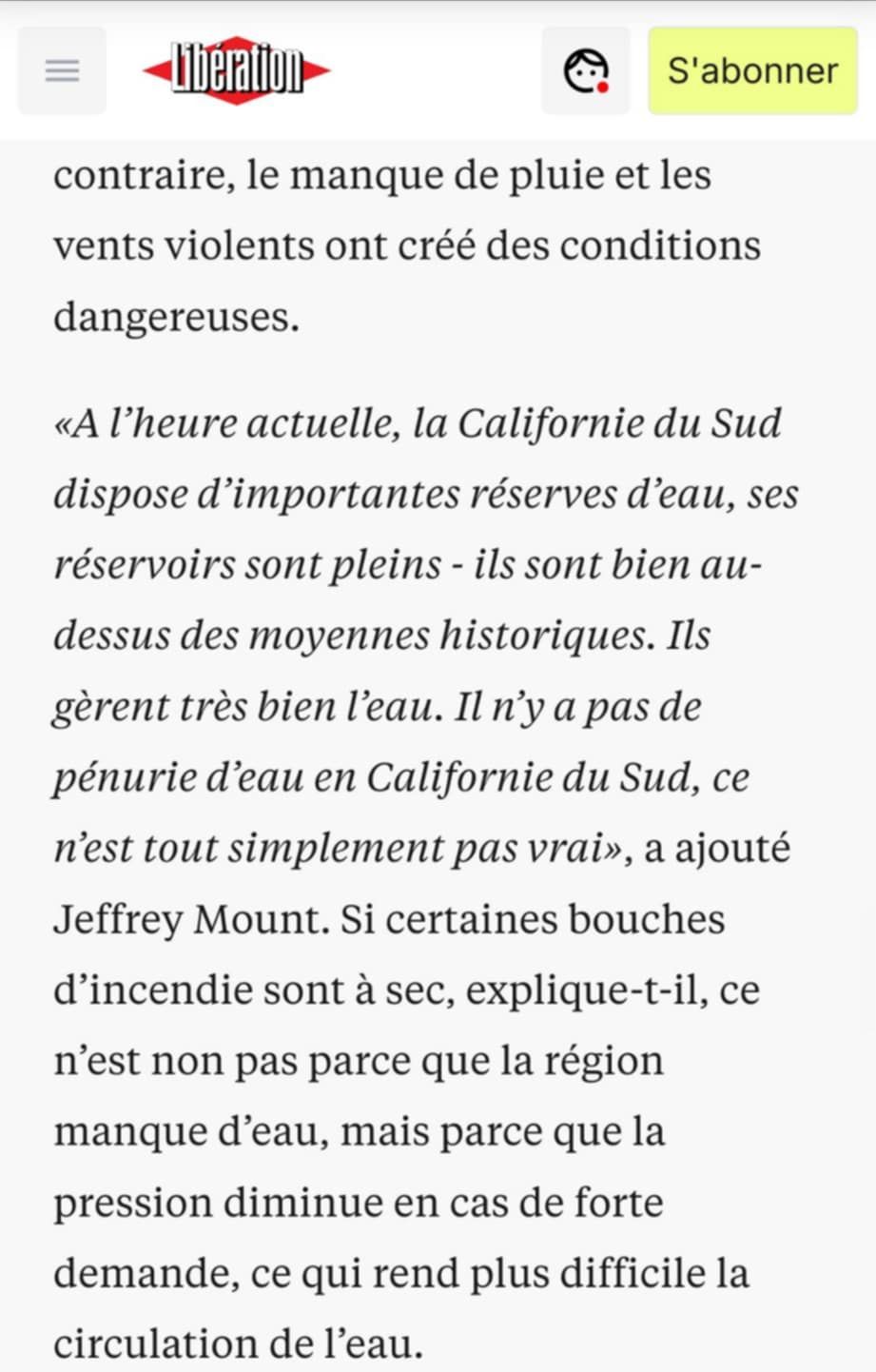Open the hamburger navigation menu
This screenshot has height=1372, width=876.
point(62,70)
